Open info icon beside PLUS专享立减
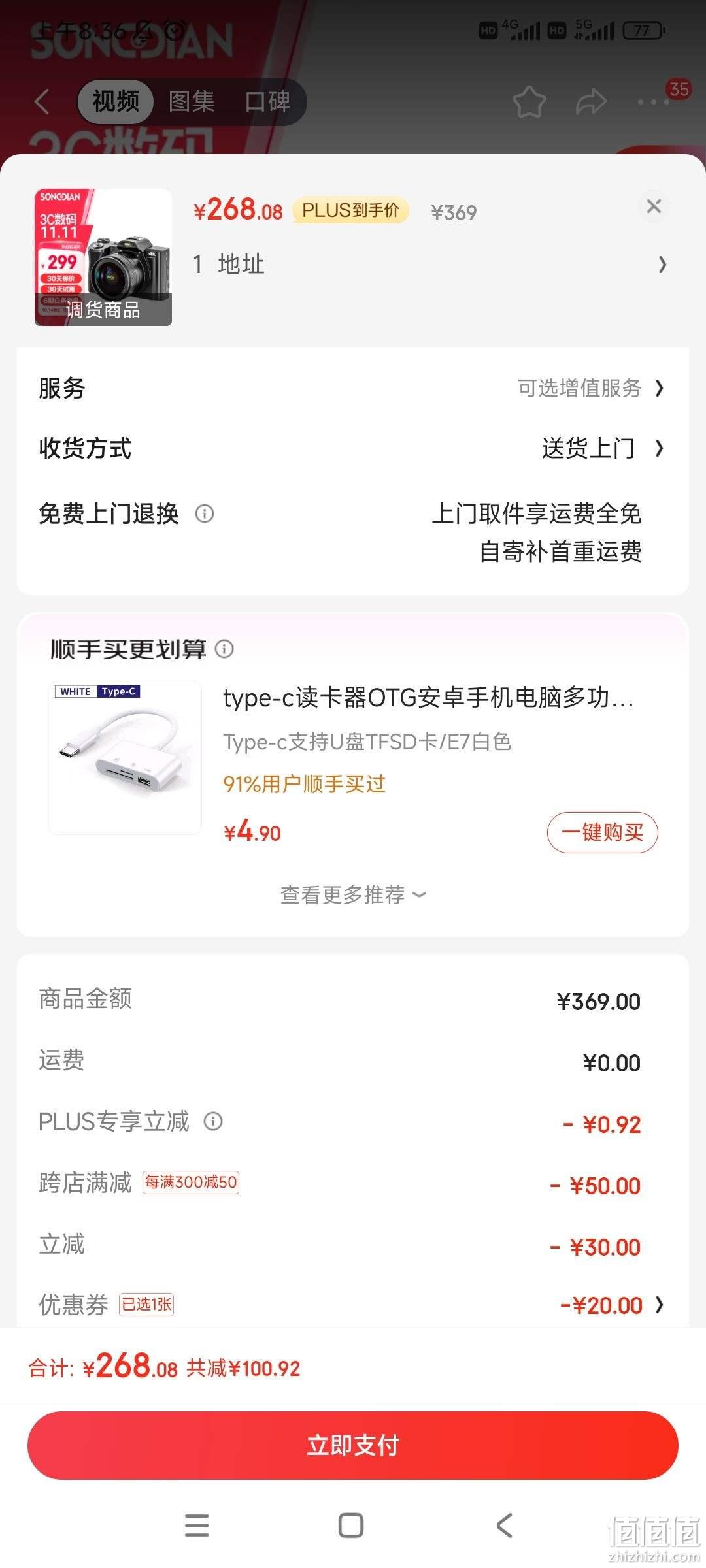The image size is (706, 1568). coord(213,1121)
